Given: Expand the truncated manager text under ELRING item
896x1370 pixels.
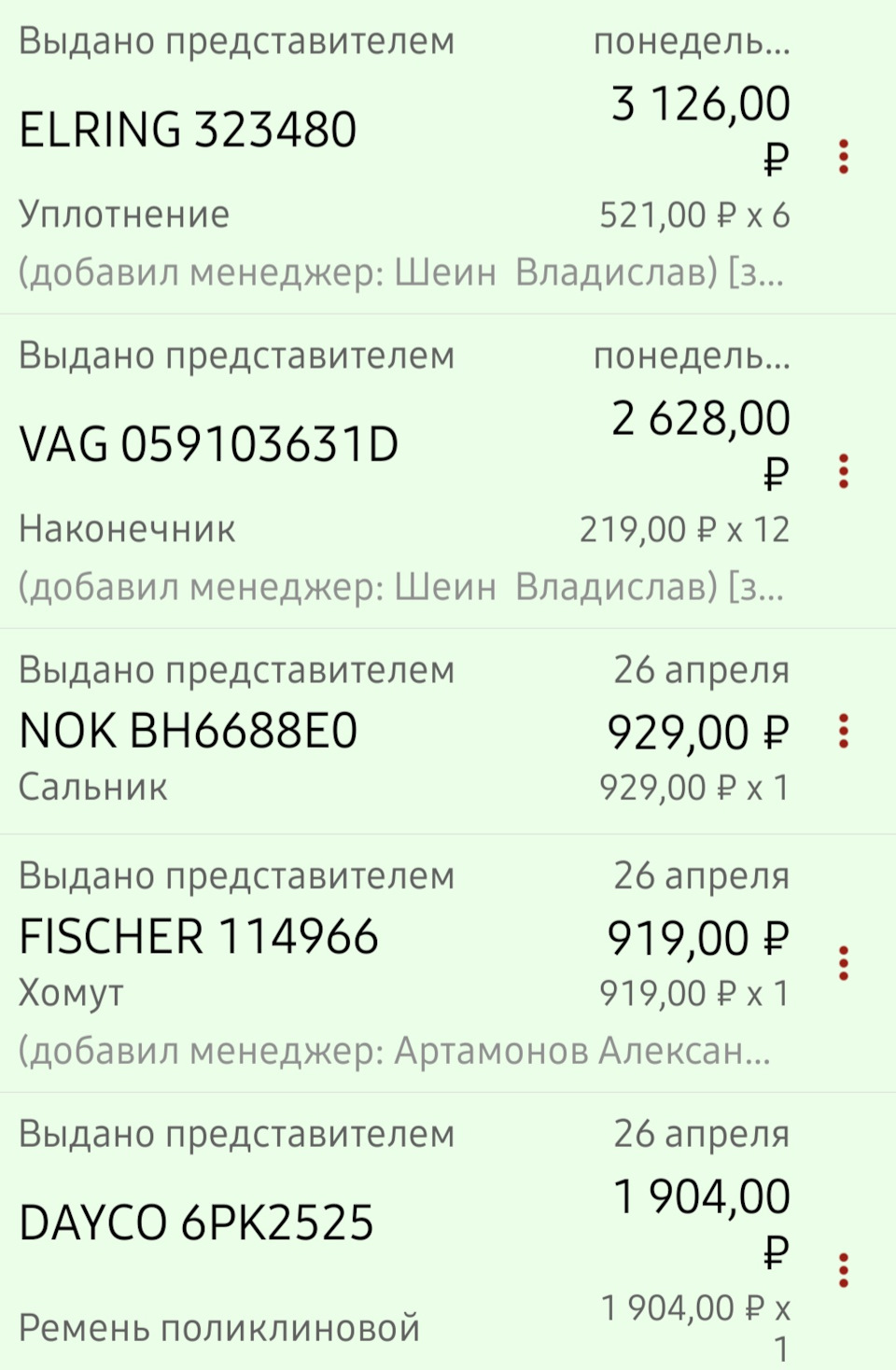Looking at the screenshot, I should click(401, 271).
